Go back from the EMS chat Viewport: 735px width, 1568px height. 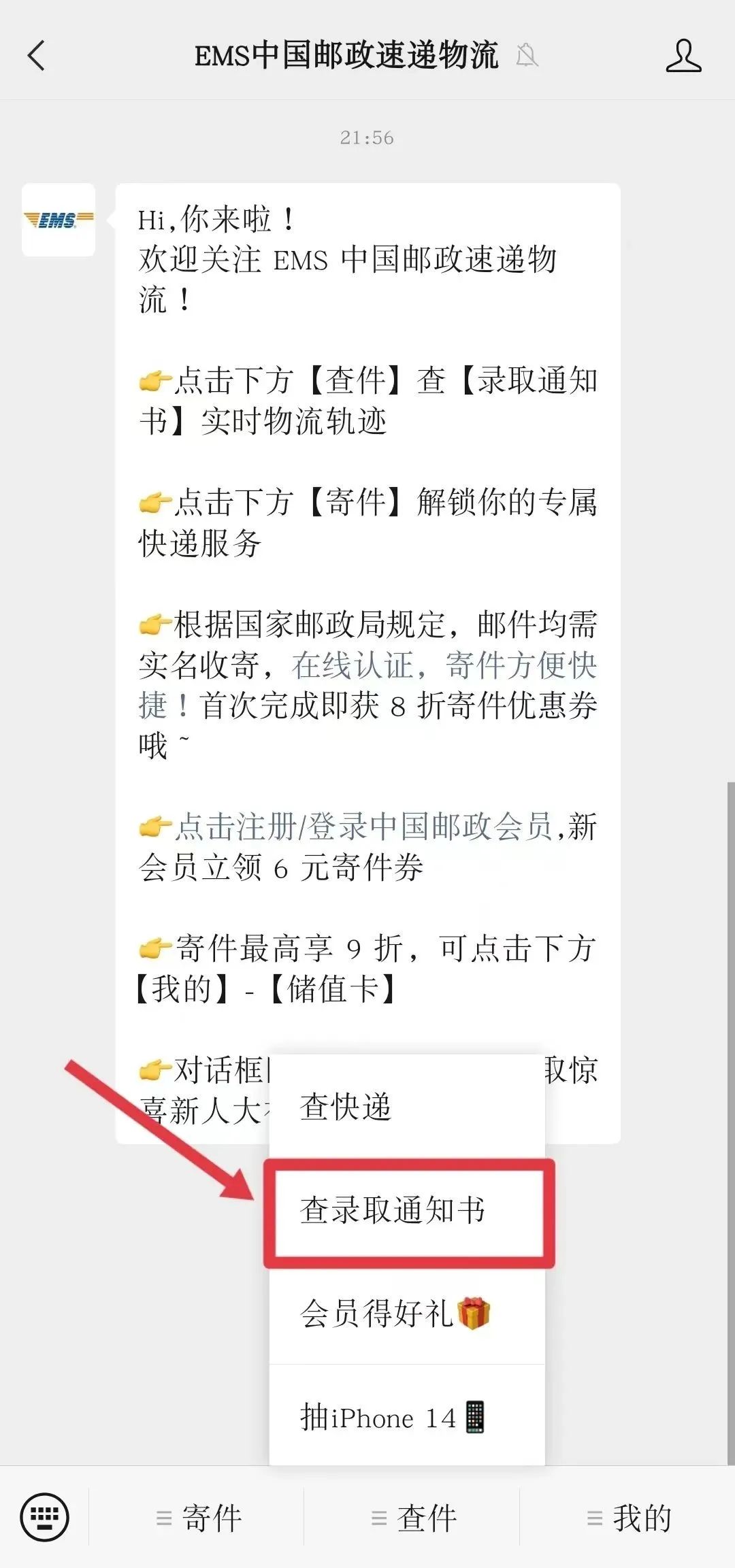coord(37,56)
